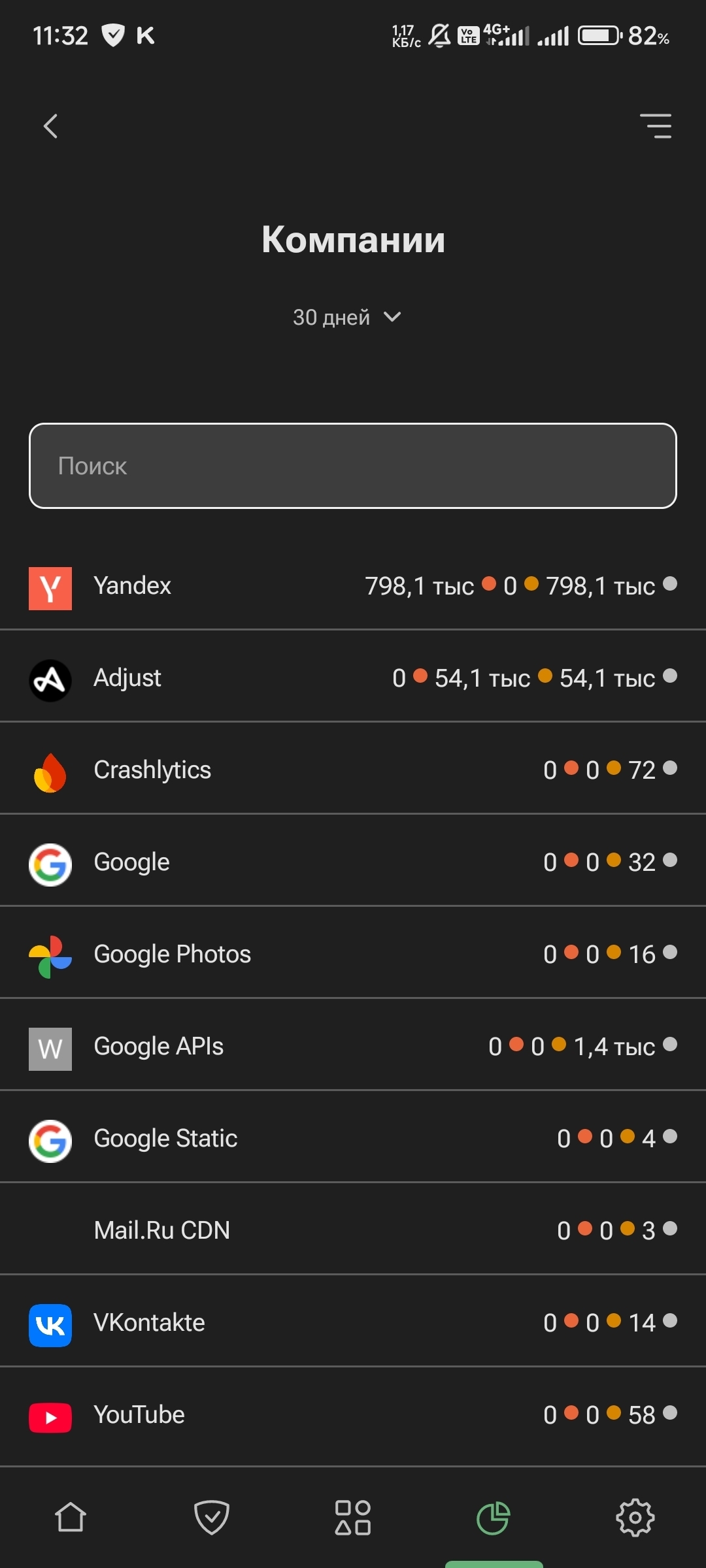
Task: Open Google APIs statistics
Action: [x=353, y=1047]
